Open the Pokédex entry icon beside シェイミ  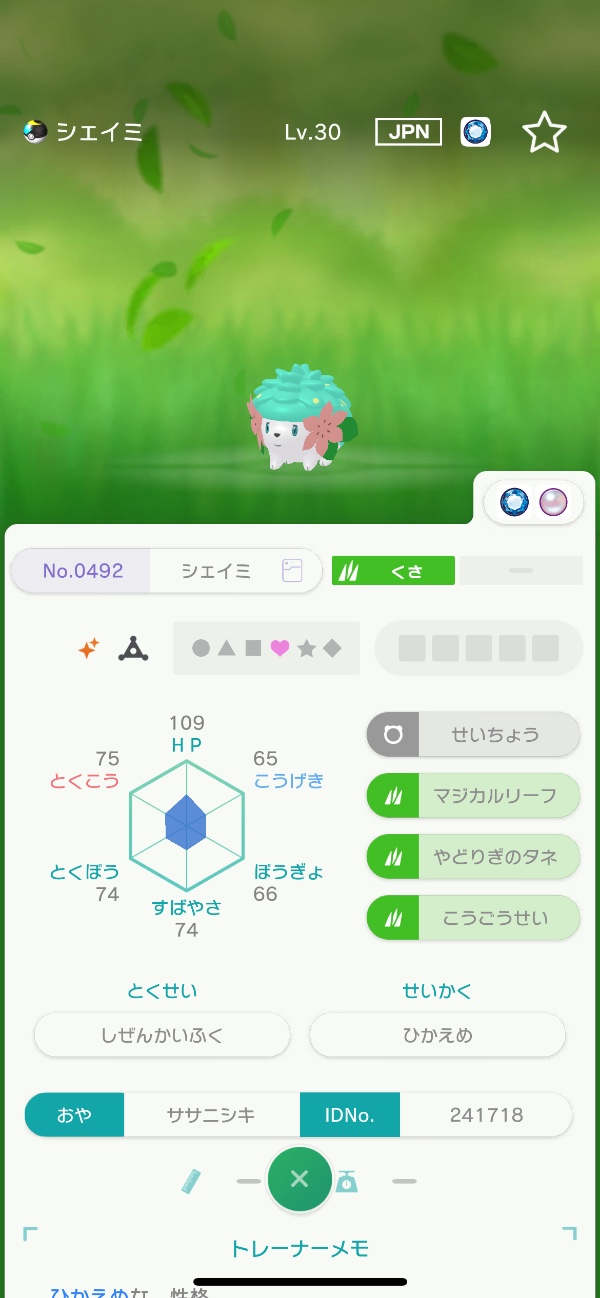point(292,571)
